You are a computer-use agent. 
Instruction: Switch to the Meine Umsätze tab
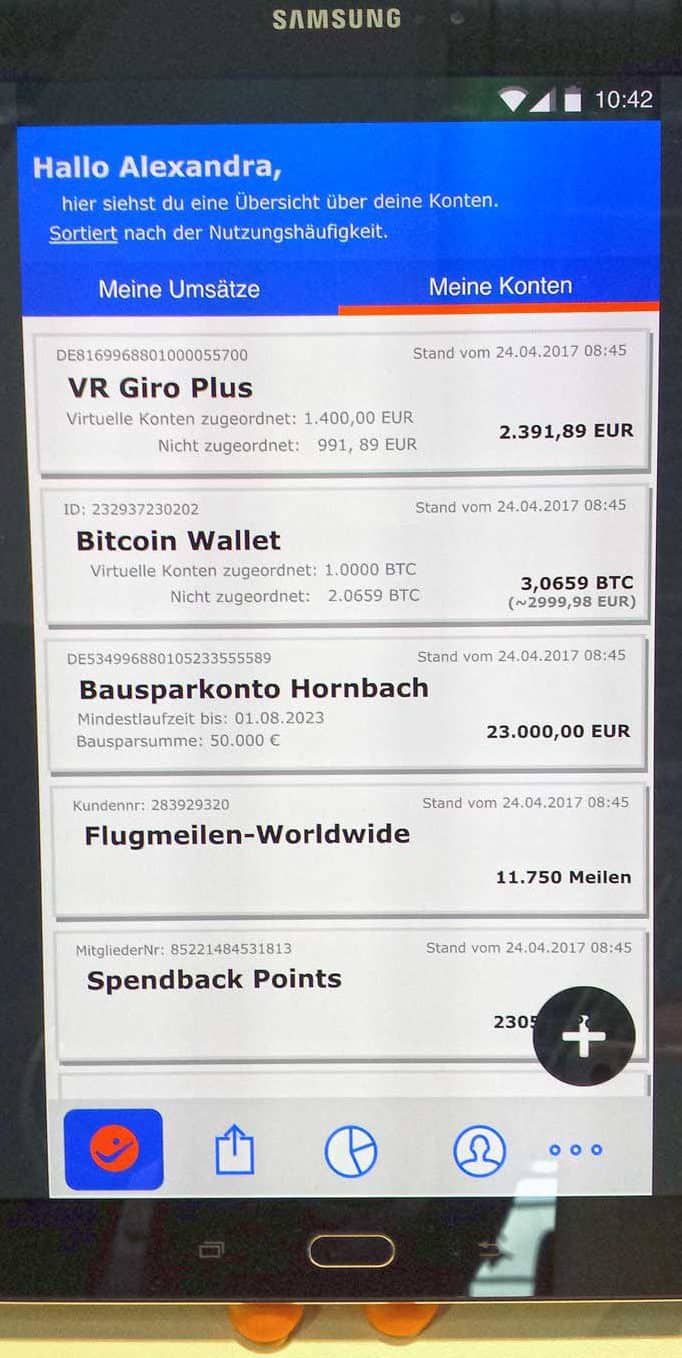[179, 290]
